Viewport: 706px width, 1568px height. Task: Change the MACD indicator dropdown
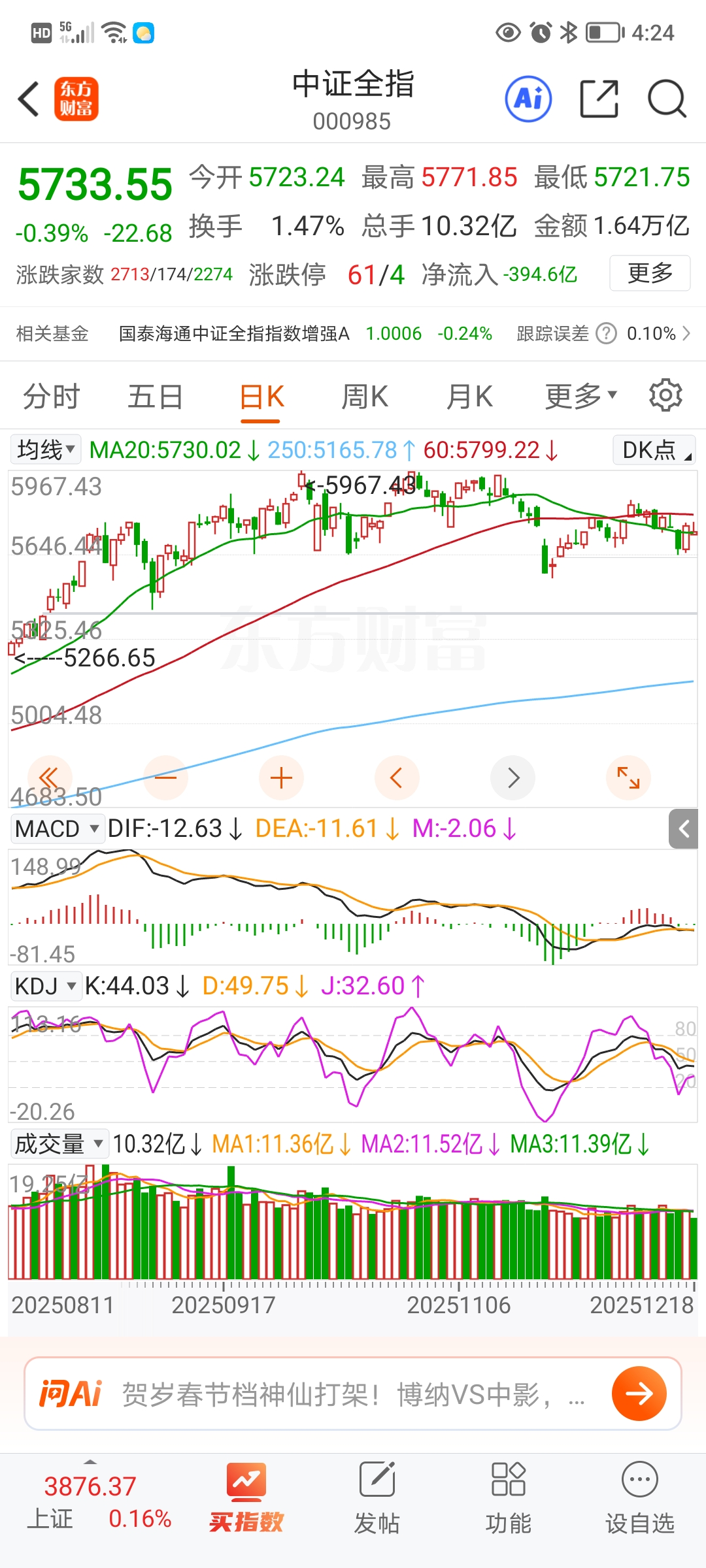[57, 828]
